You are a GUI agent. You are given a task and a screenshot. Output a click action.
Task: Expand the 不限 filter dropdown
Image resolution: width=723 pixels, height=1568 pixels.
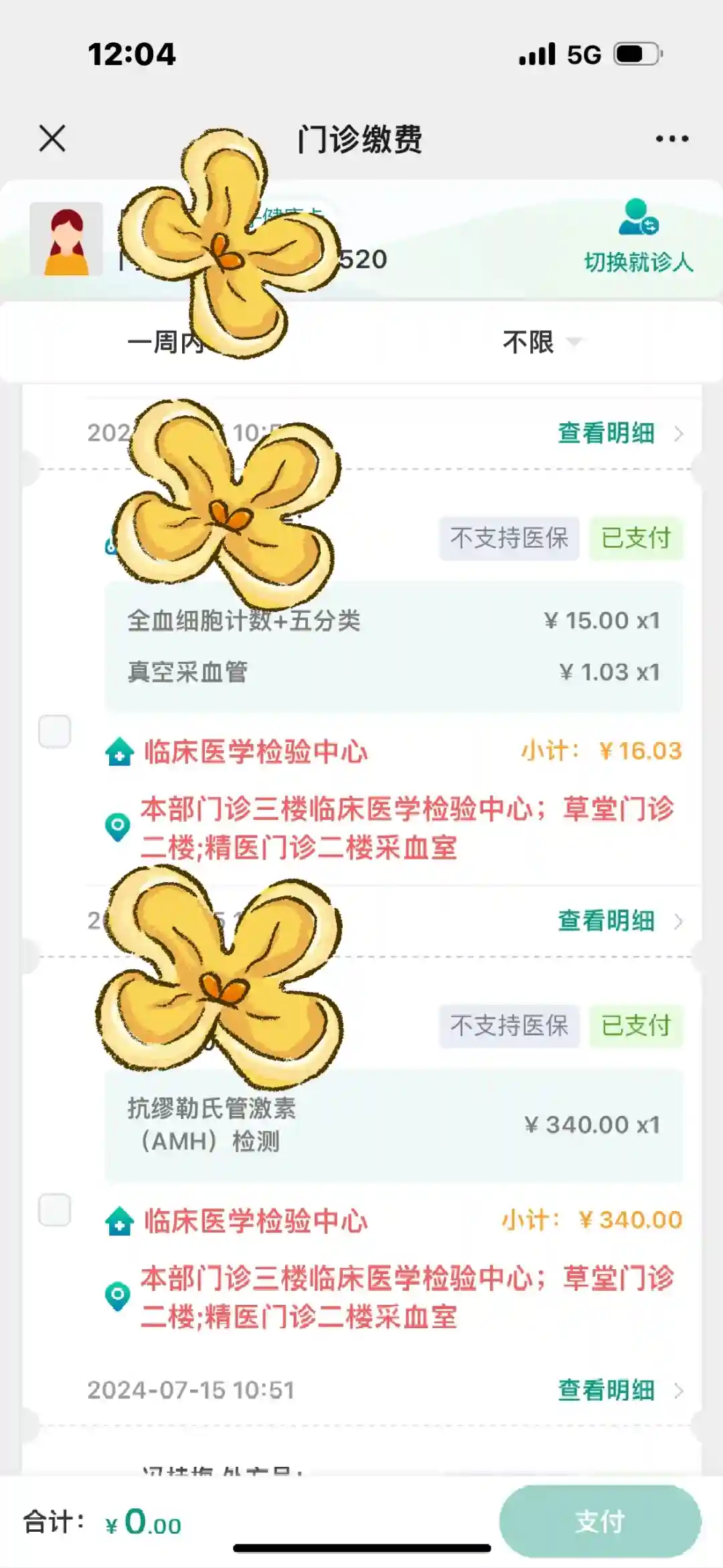tap(540, 342)
